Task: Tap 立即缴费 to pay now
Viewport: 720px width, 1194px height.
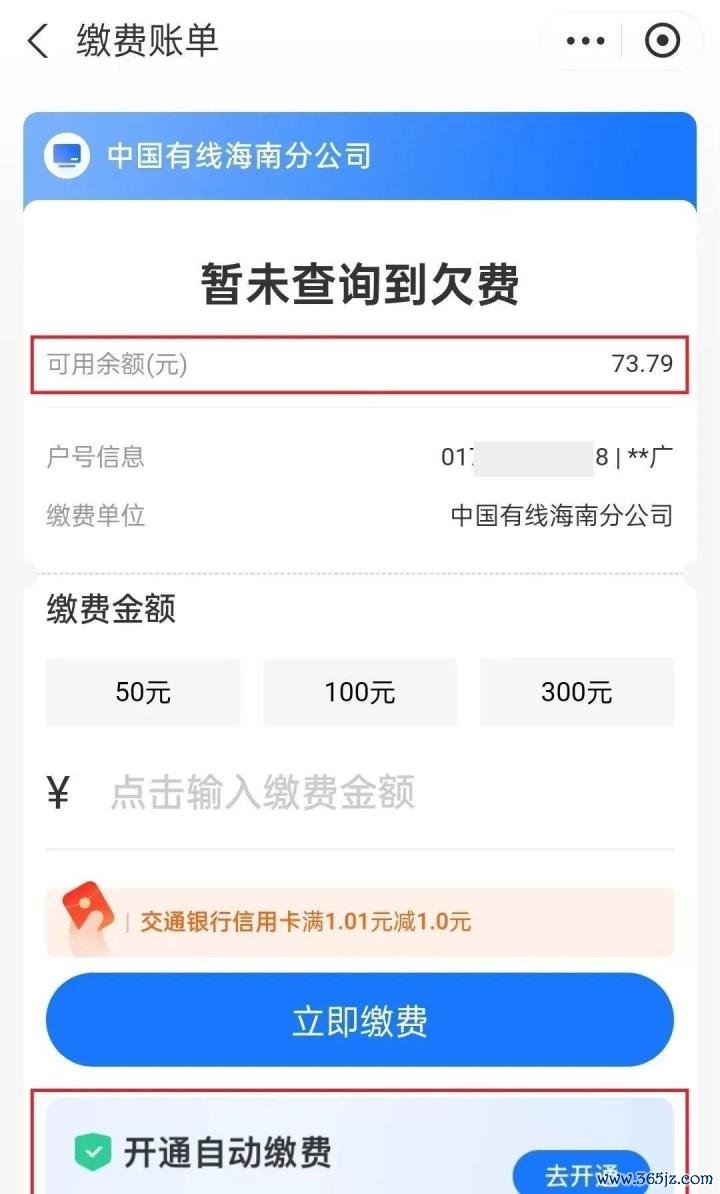Action: tap(360, 1021)
